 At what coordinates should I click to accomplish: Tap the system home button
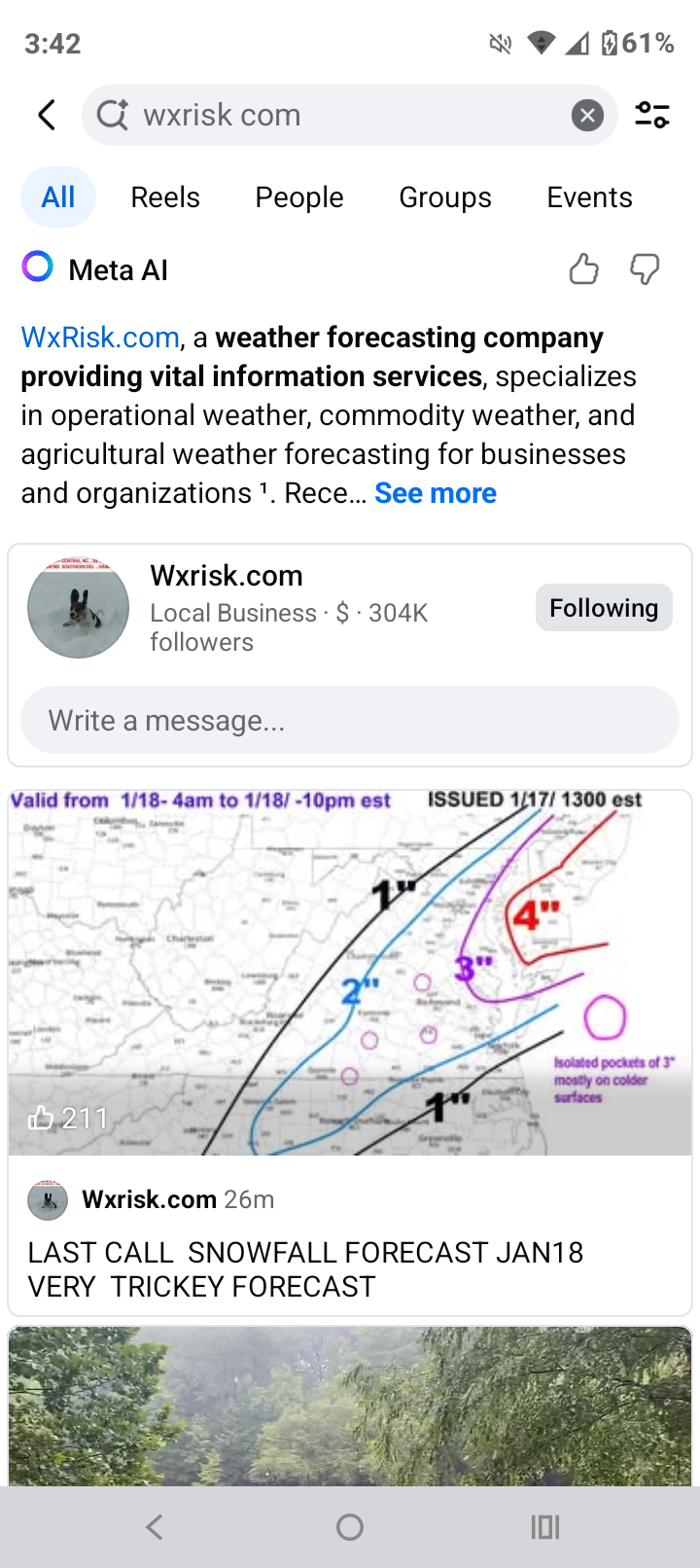click(x=350, y=1527)
